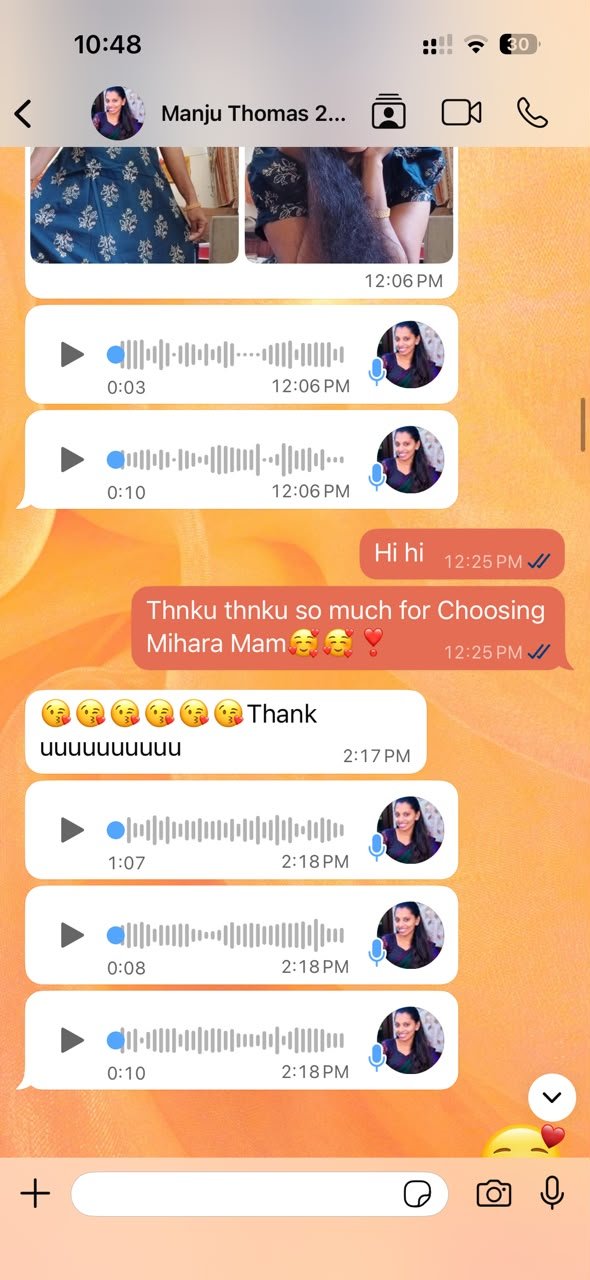Start a video call with Manju Thomas

(x=461, y=113)
